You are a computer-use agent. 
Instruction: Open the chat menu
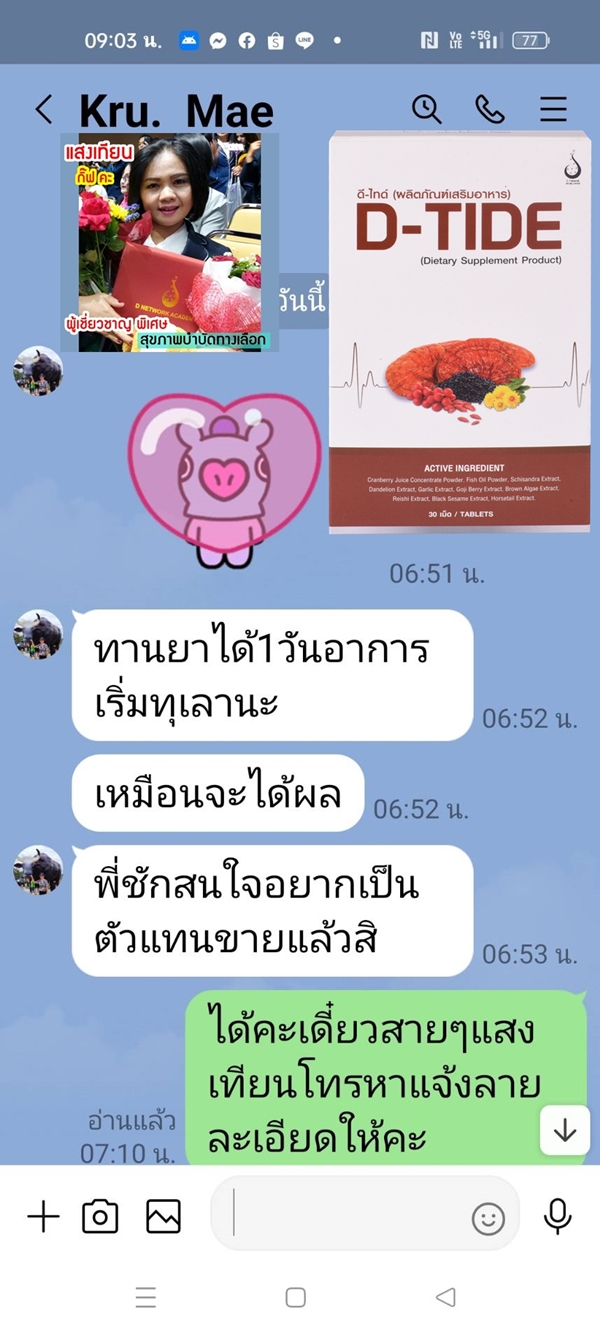tap(553, 109)
